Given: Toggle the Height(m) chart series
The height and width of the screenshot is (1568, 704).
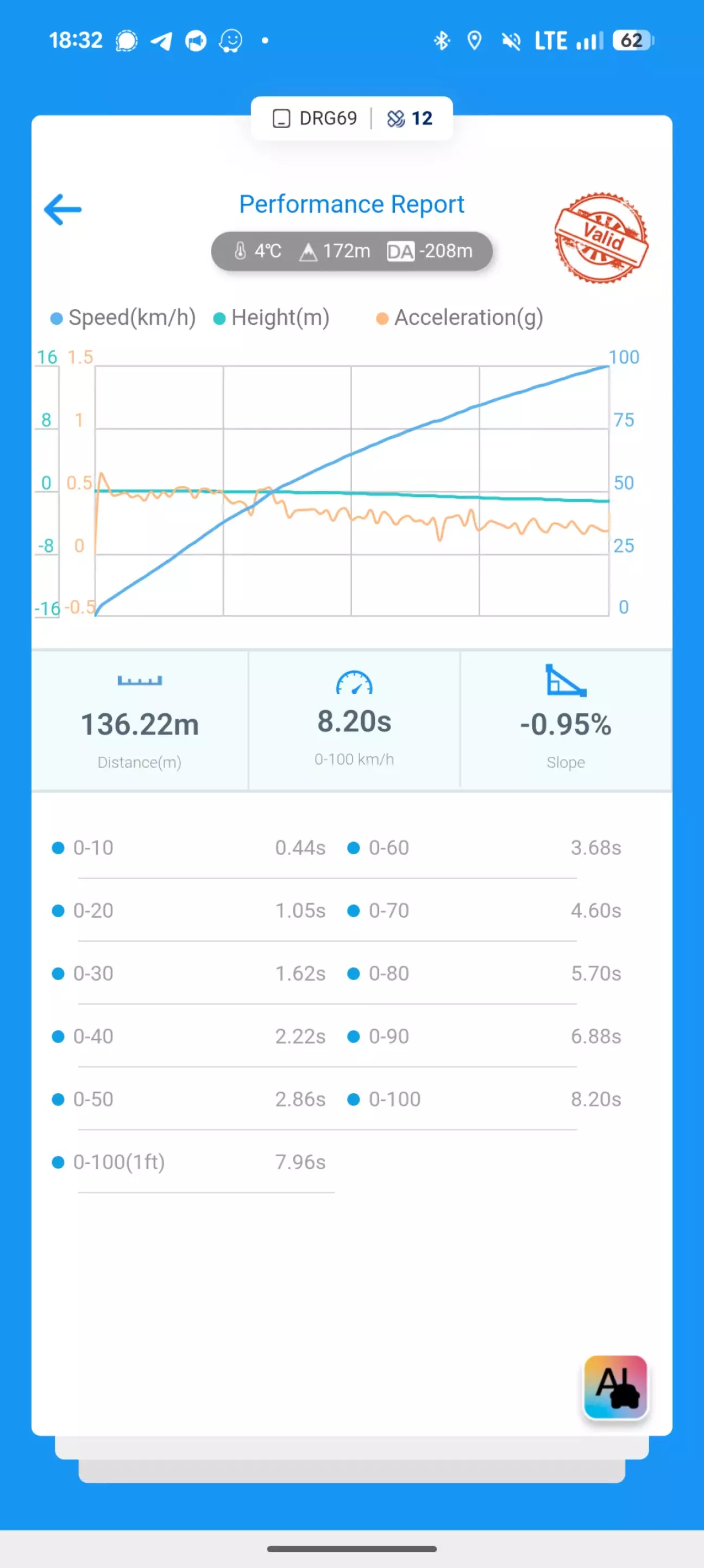Looking at the screenshot, I should click(x=272, y=318).
